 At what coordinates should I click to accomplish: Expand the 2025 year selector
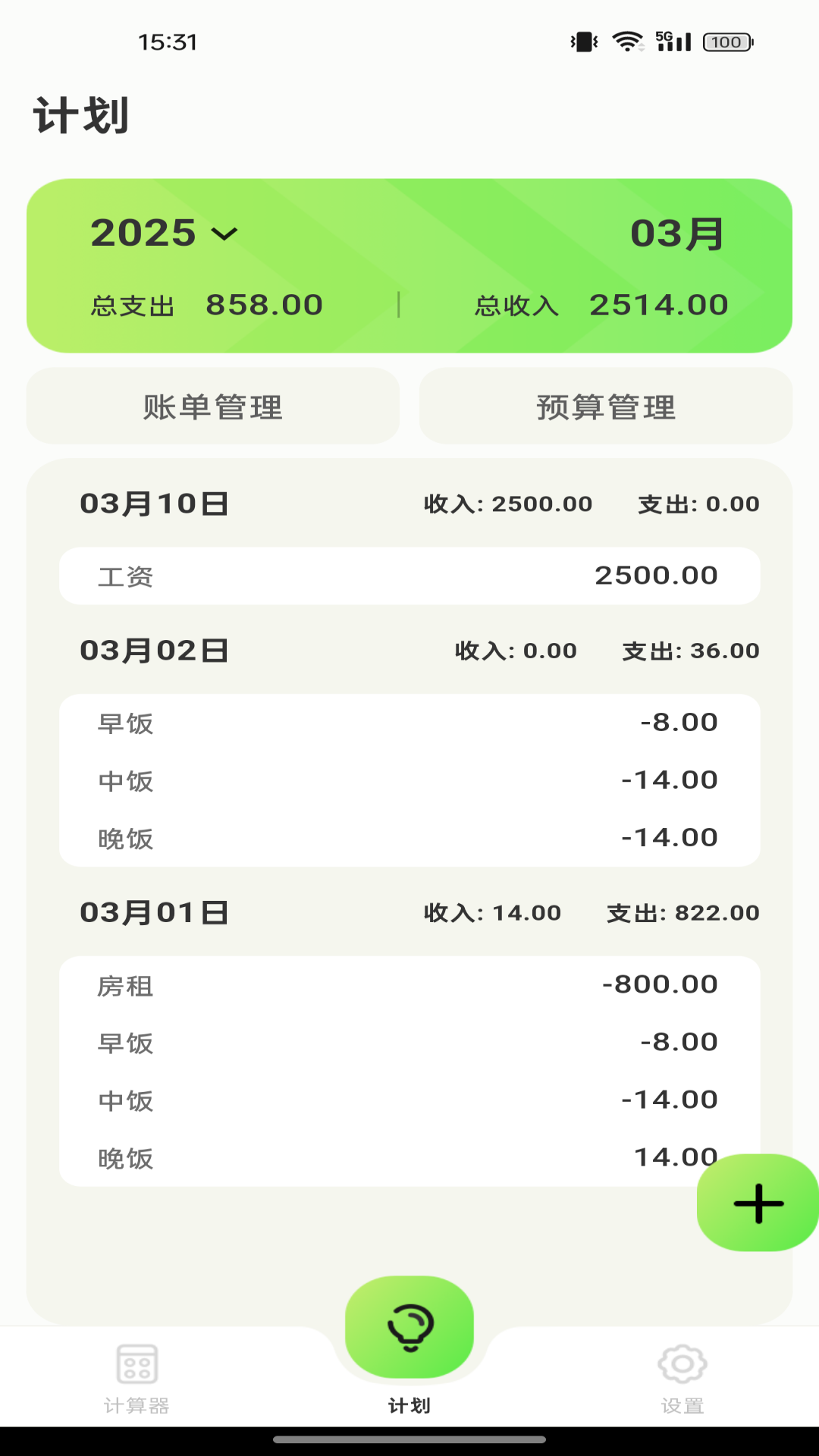coord(147,234)
